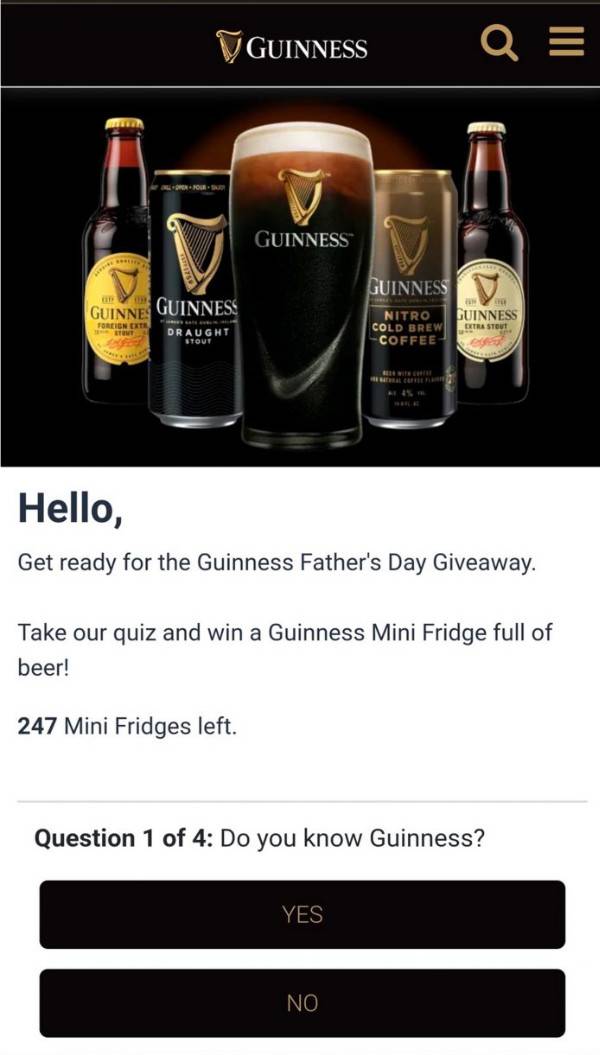This screenshot has width=600, height=1055.
Task: Open the hamburger menu
Action: tap(566, 41)
